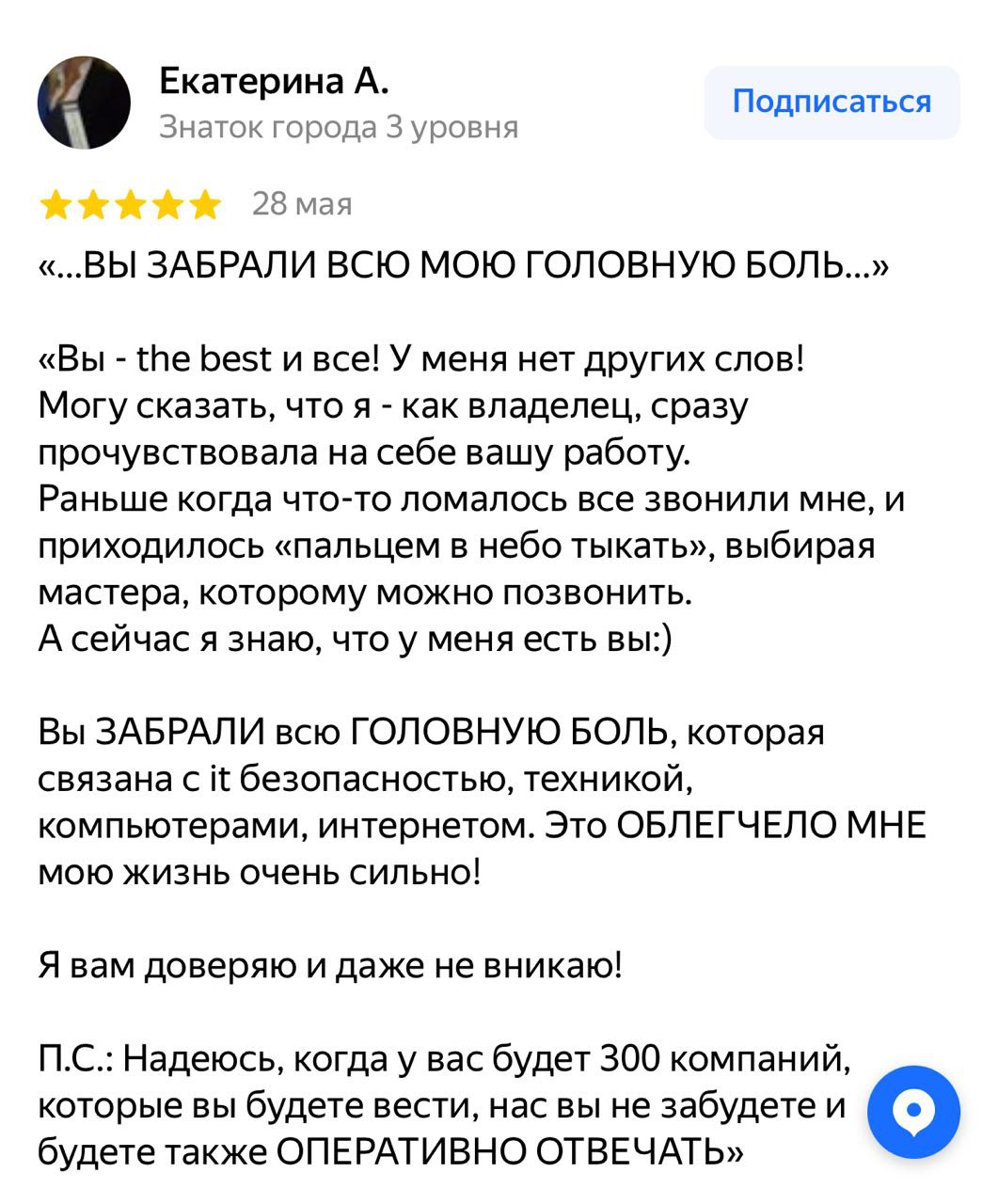Open reviewer name Екатерина А.
The height and width of the screenshot is (1204, 998).
click(273, 82)
